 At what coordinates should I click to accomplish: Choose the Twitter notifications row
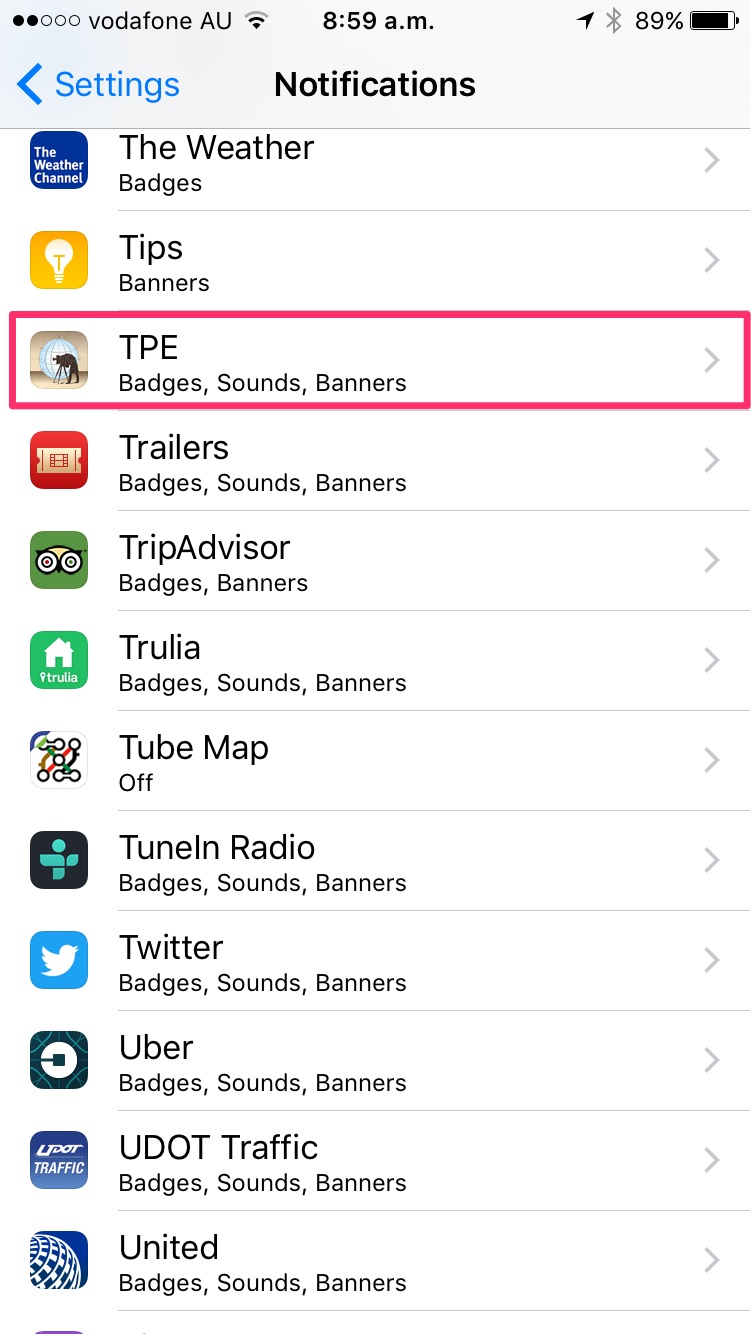click(375, 960)
